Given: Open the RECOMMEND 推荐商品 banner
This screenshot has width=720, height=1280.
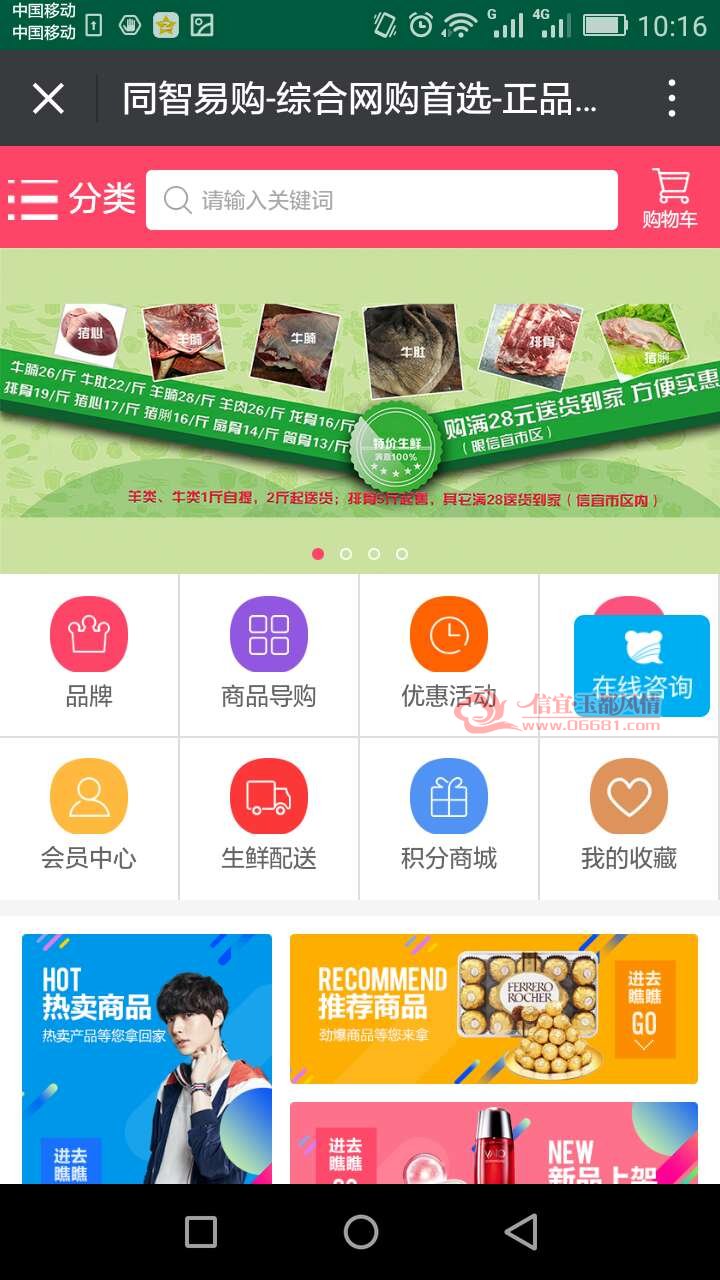Looking at the screenshot, I should pyautogui.click(x=494, y=1009).
